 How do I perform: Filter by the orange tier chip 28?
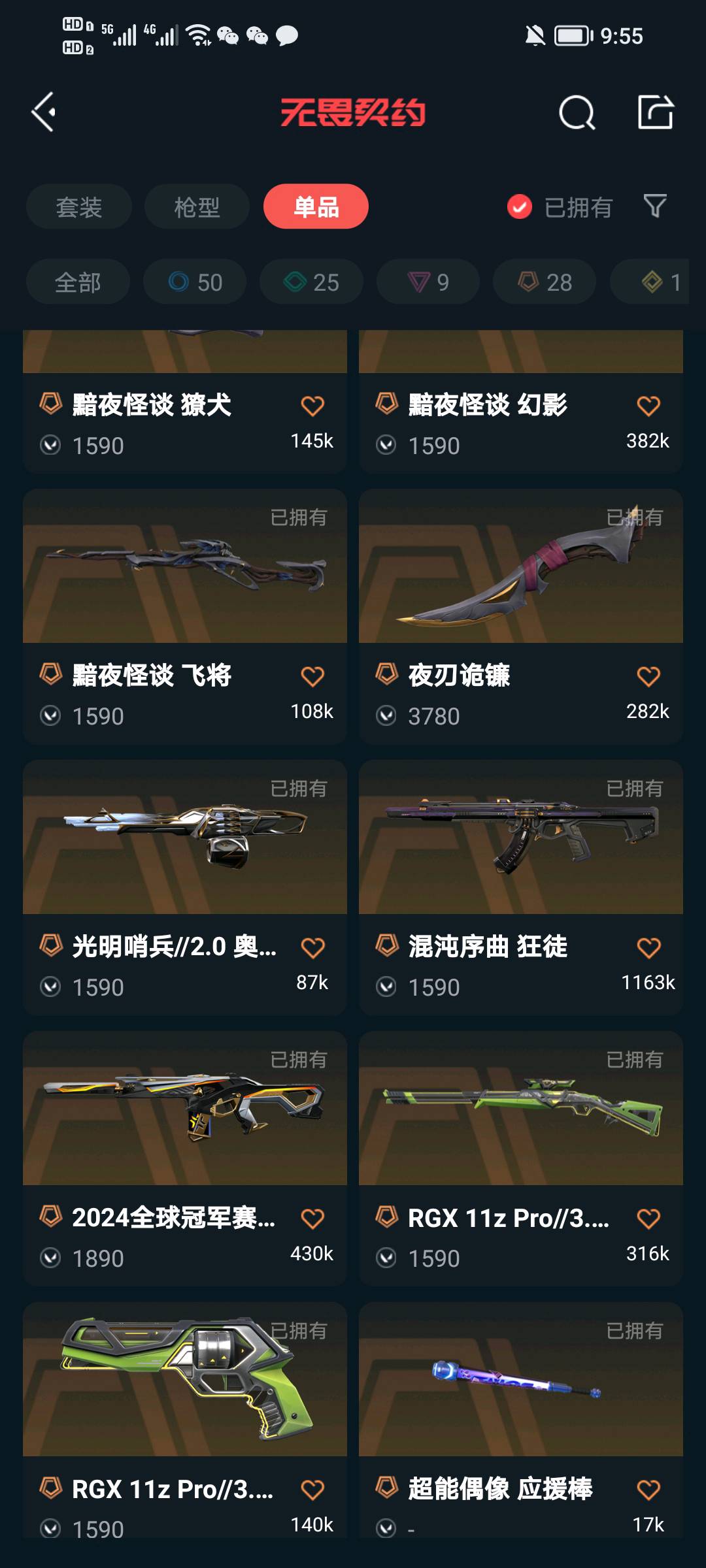545,282
